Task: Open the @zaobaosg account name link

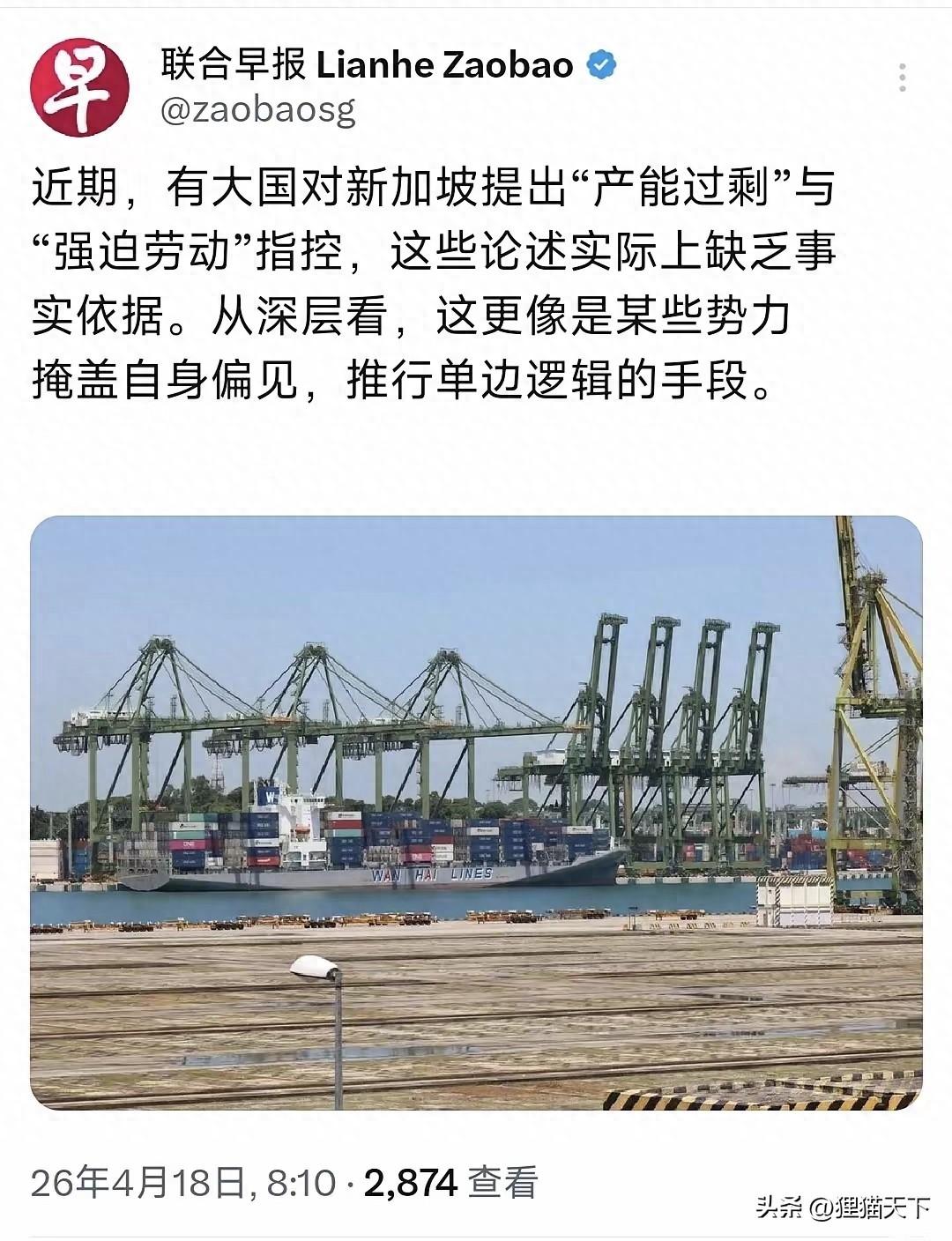Action: pos(258,110)
